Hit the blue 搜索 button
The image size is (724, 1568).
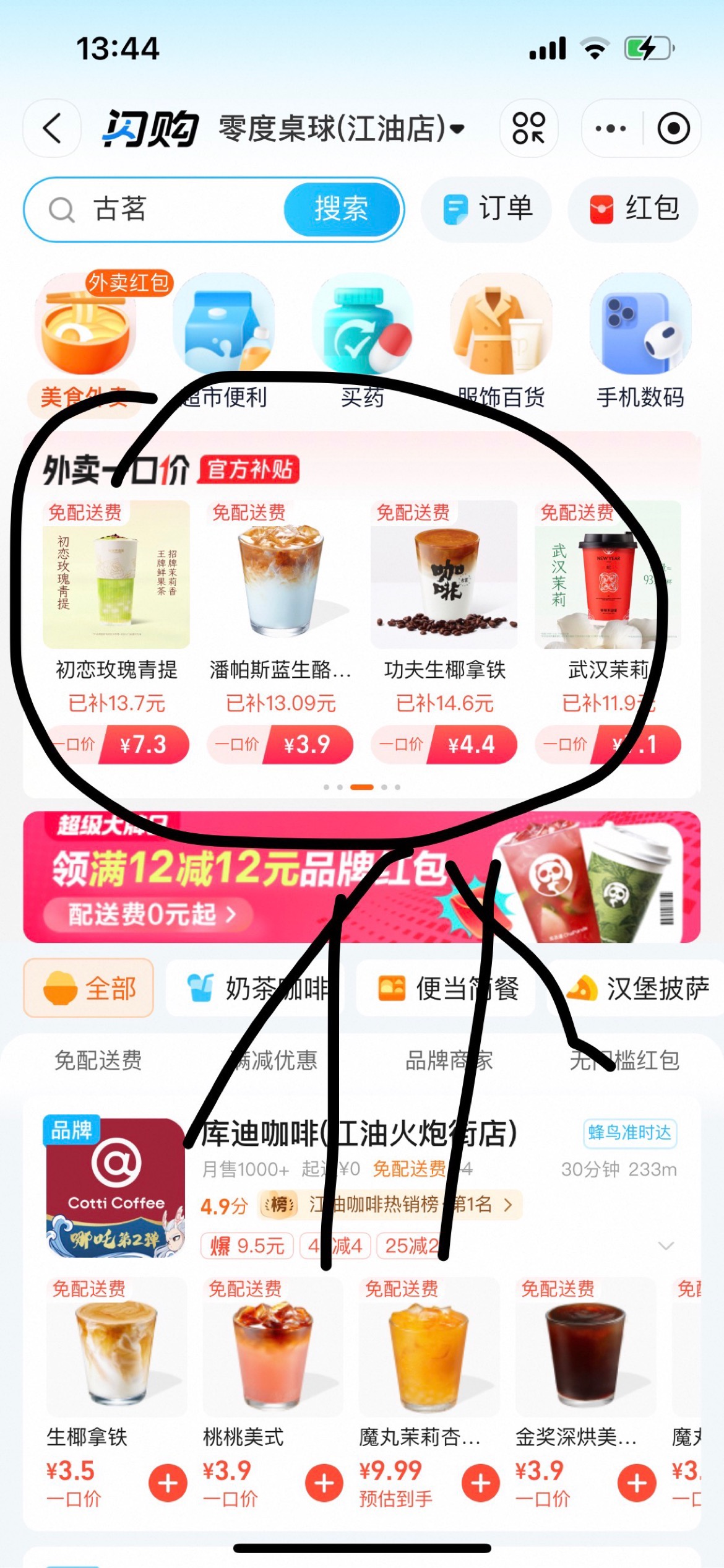(x=341, y=209)
